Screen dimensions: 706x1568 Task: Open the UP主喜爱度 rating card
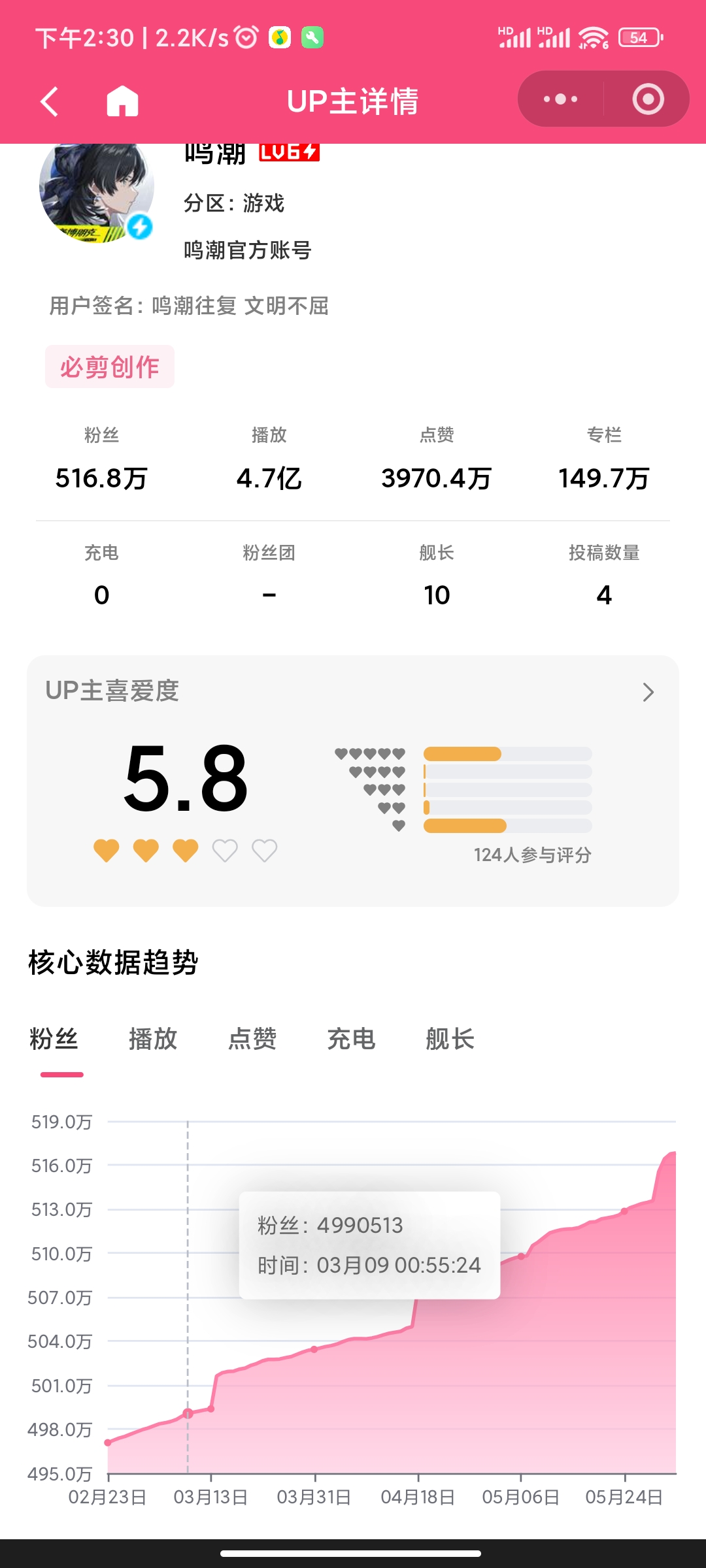(353, 781)
